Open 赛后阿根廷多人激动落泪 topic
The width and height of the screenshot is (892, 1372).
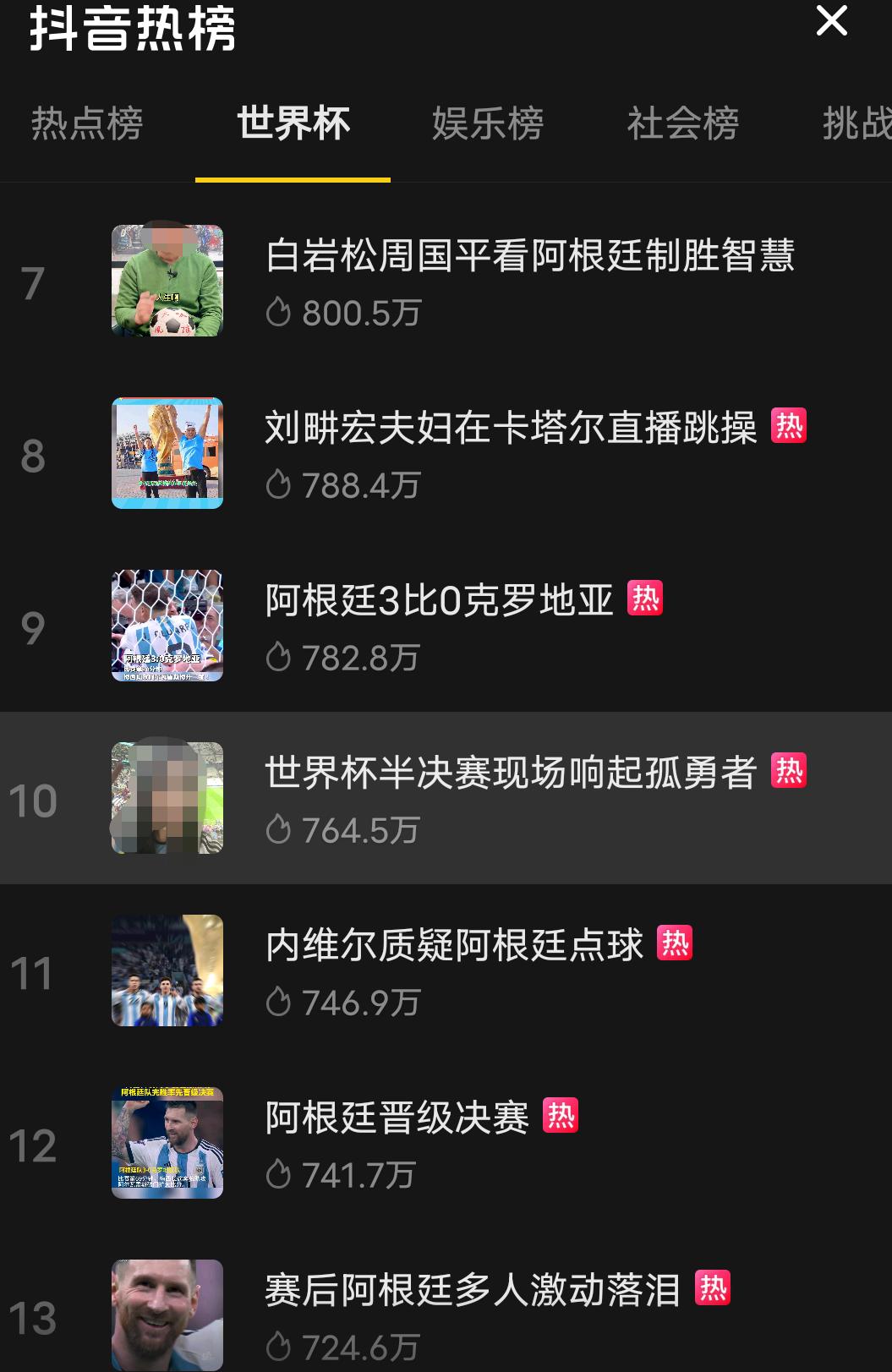[473, 1290]
